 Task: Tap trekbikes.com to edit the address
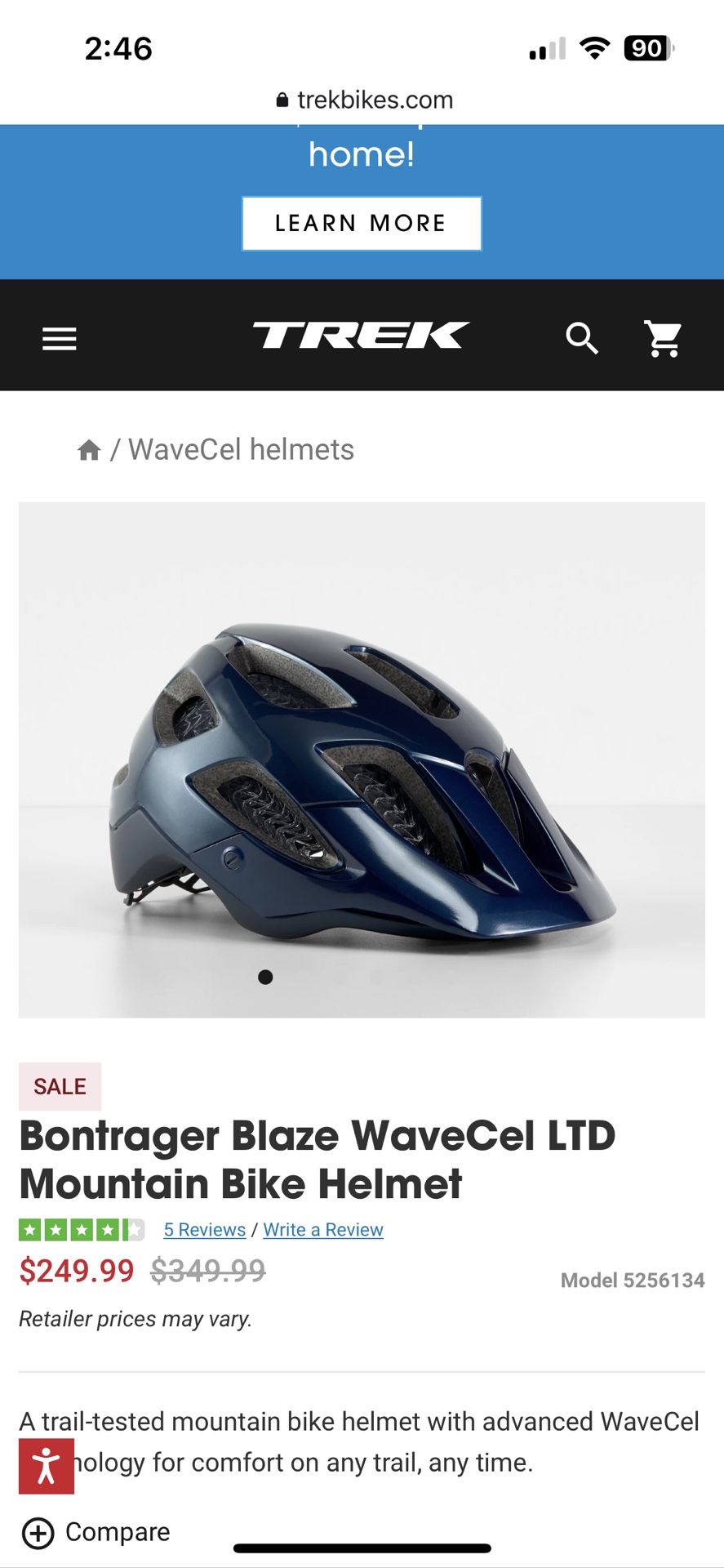pos(375,99)
